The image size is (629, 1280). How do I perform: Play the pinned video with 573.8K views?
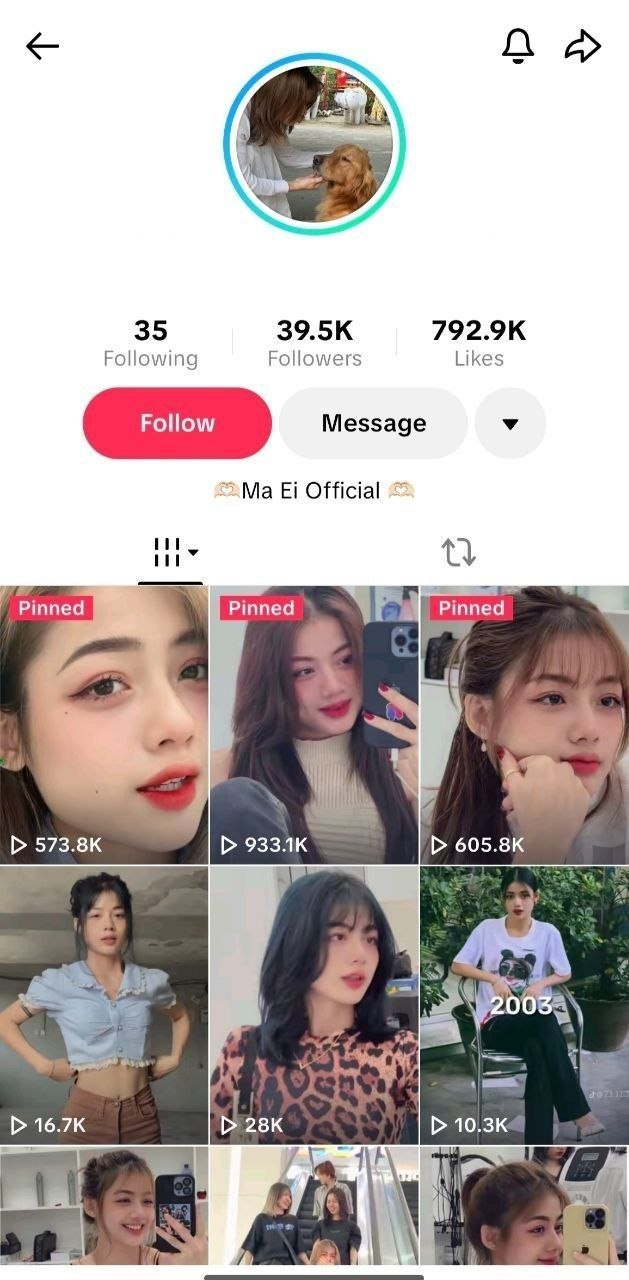point(104,725)
